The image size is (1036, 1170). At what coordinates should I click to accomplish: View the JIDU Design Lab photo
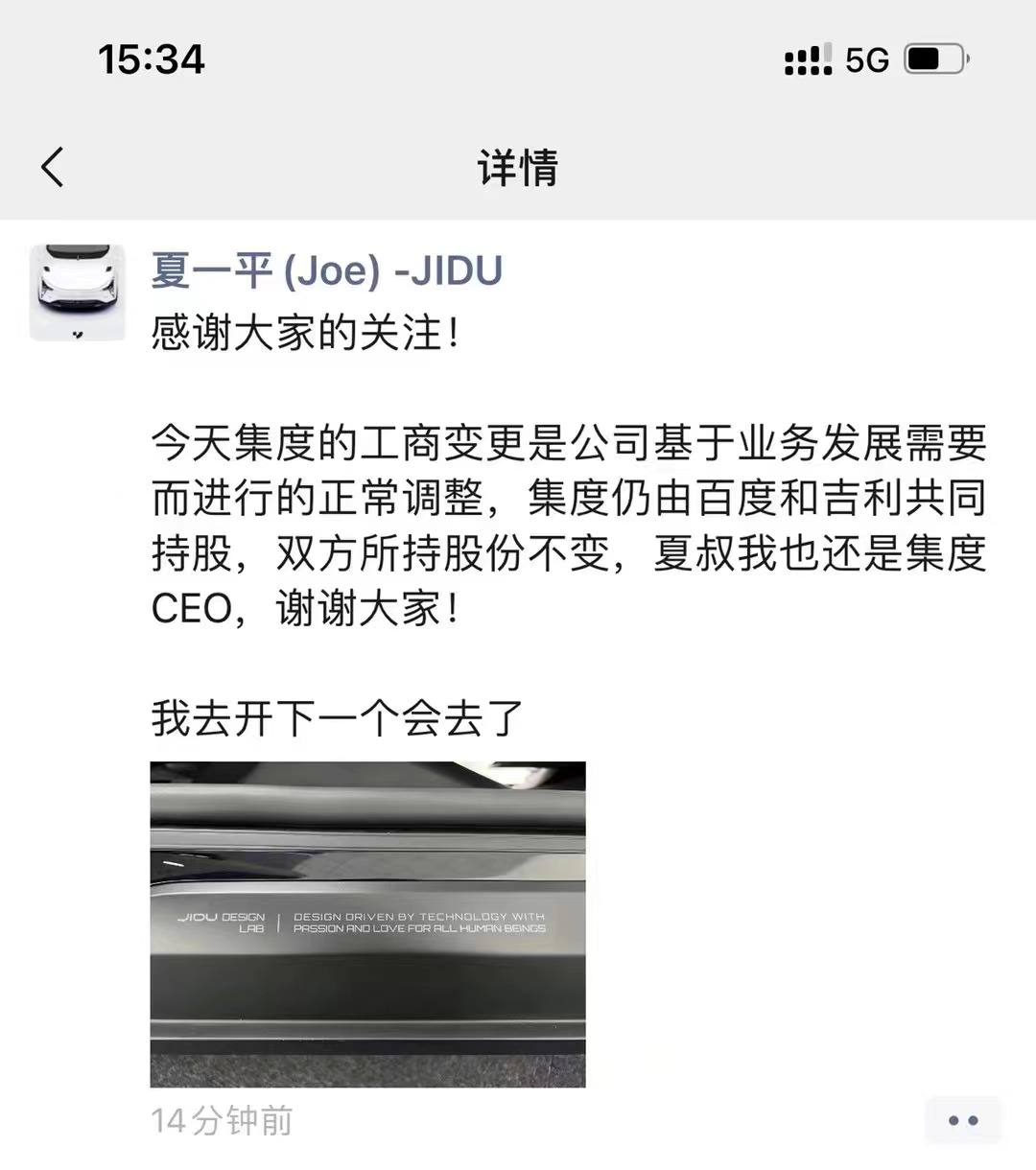[x=367, y=924]
